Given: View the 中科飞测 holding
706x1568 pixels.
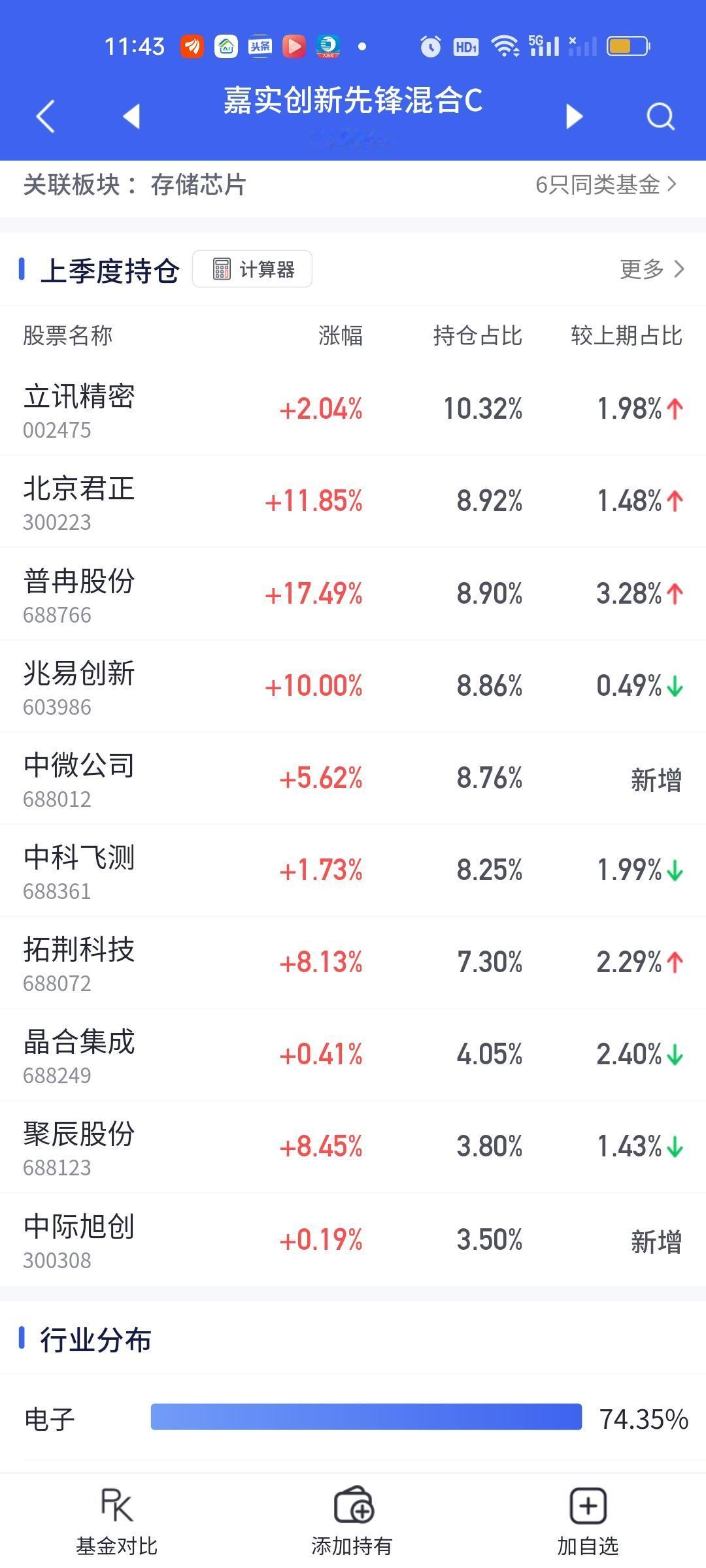Looking at the screenshot, I should 353,871.
